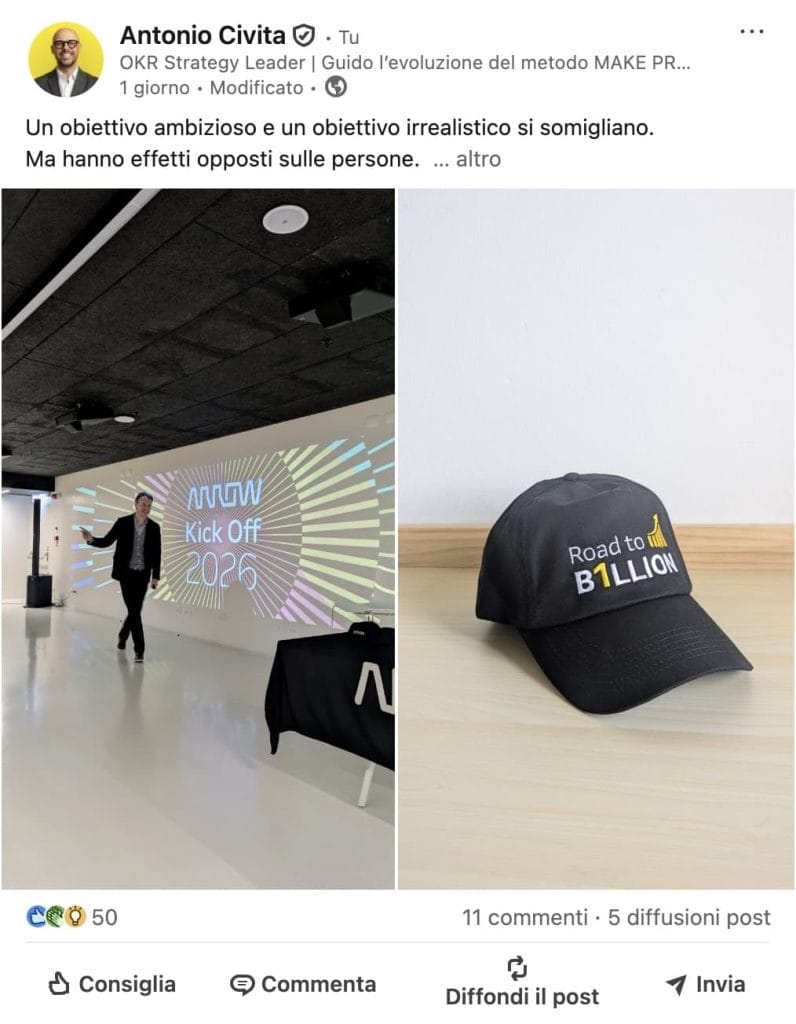796x1024 pixels.
Task: Tap Commenta to write a comment
Action: (x=303, y=984)
